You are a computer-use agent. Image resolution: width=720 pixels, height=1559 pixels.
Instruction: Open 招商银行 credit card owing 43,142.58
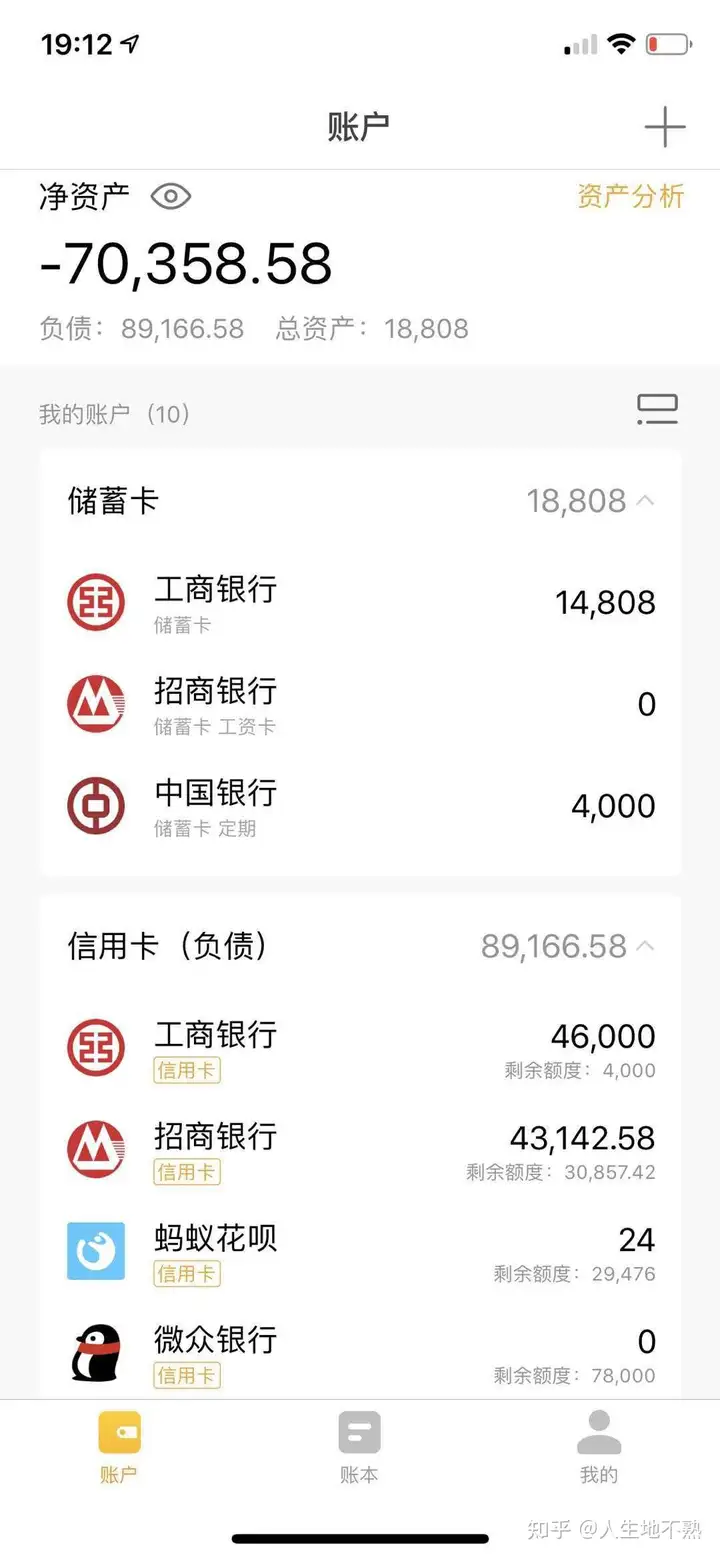coord(360,1150)
